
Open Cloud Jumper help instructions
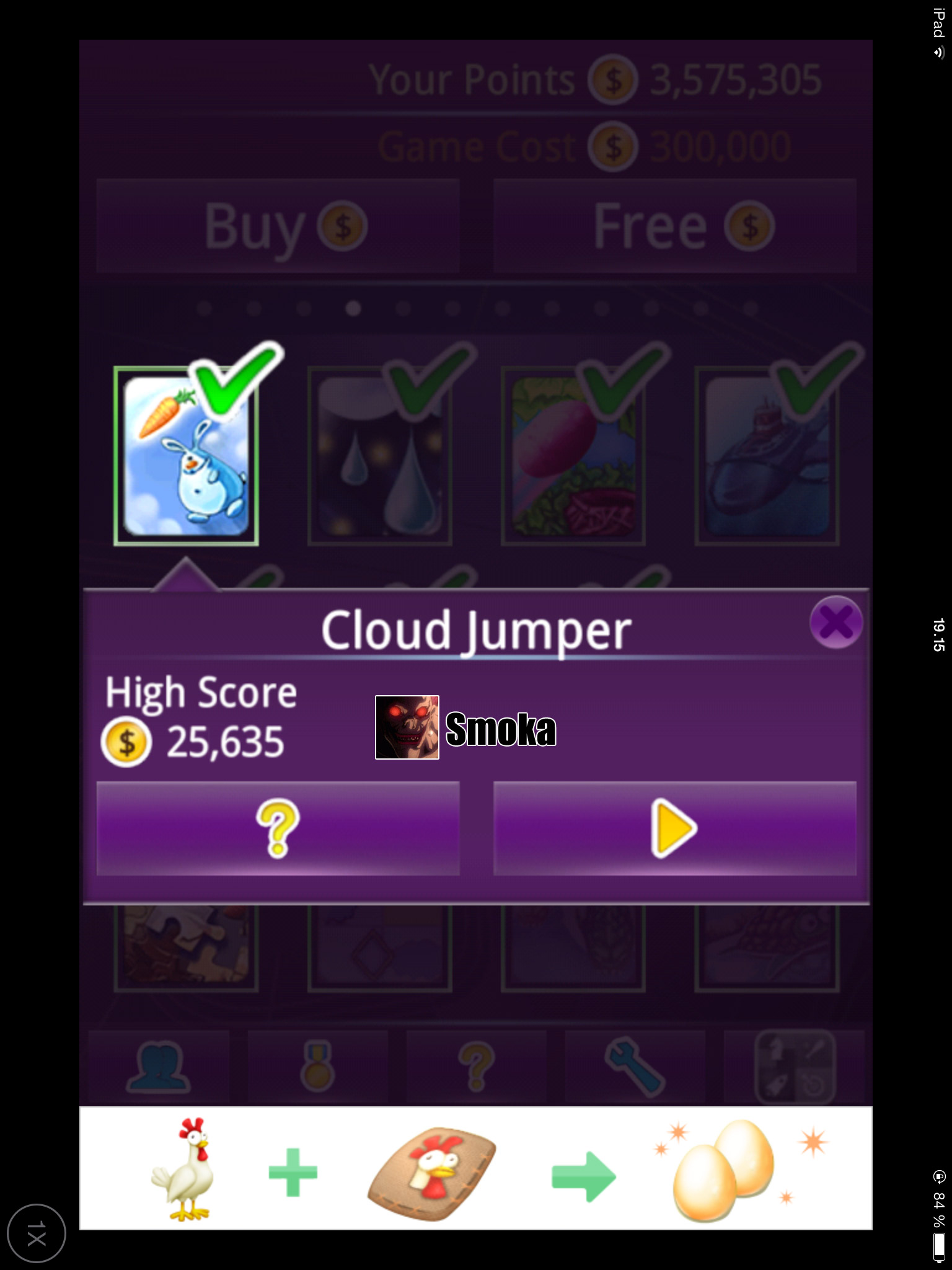(278, 828)
